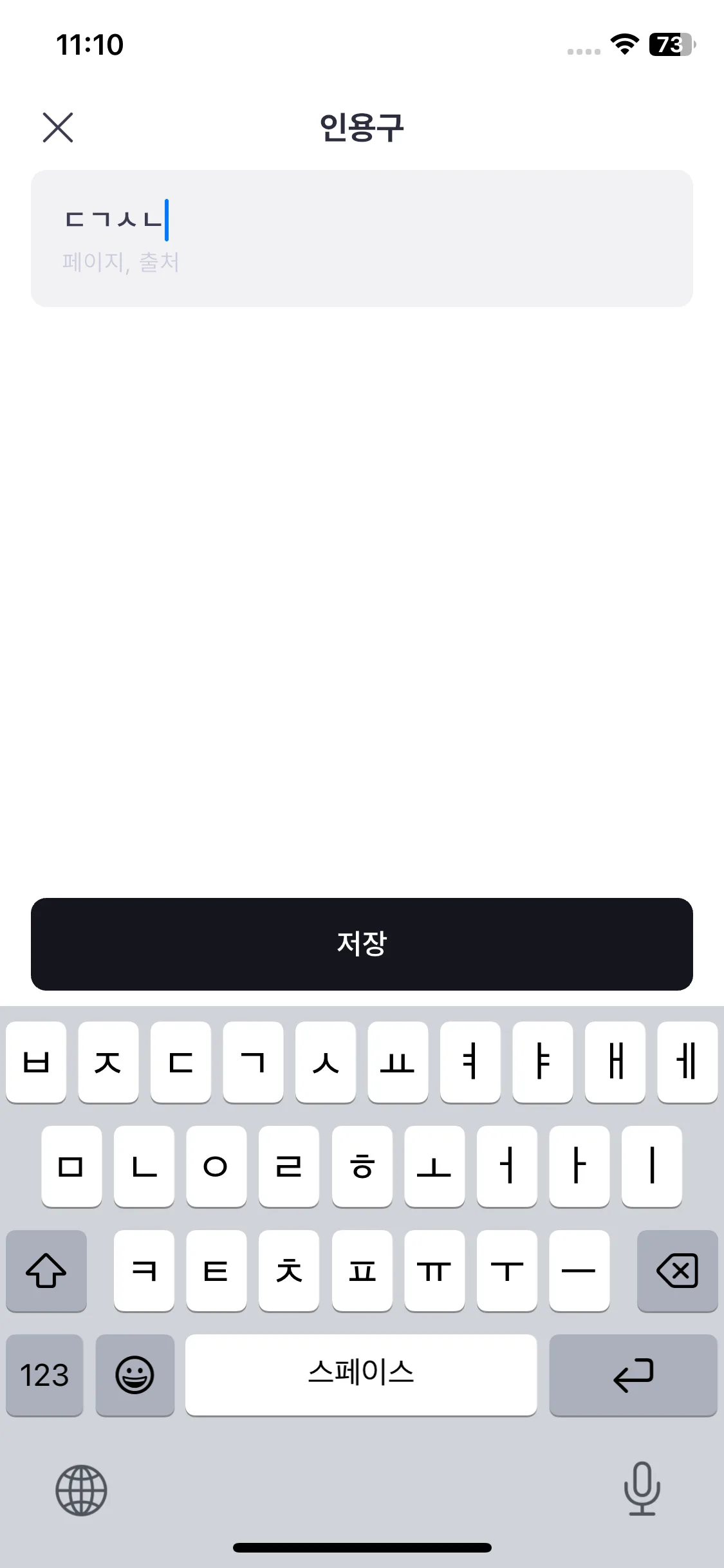
Task: Save the quote with 저장
Action: 362,944
